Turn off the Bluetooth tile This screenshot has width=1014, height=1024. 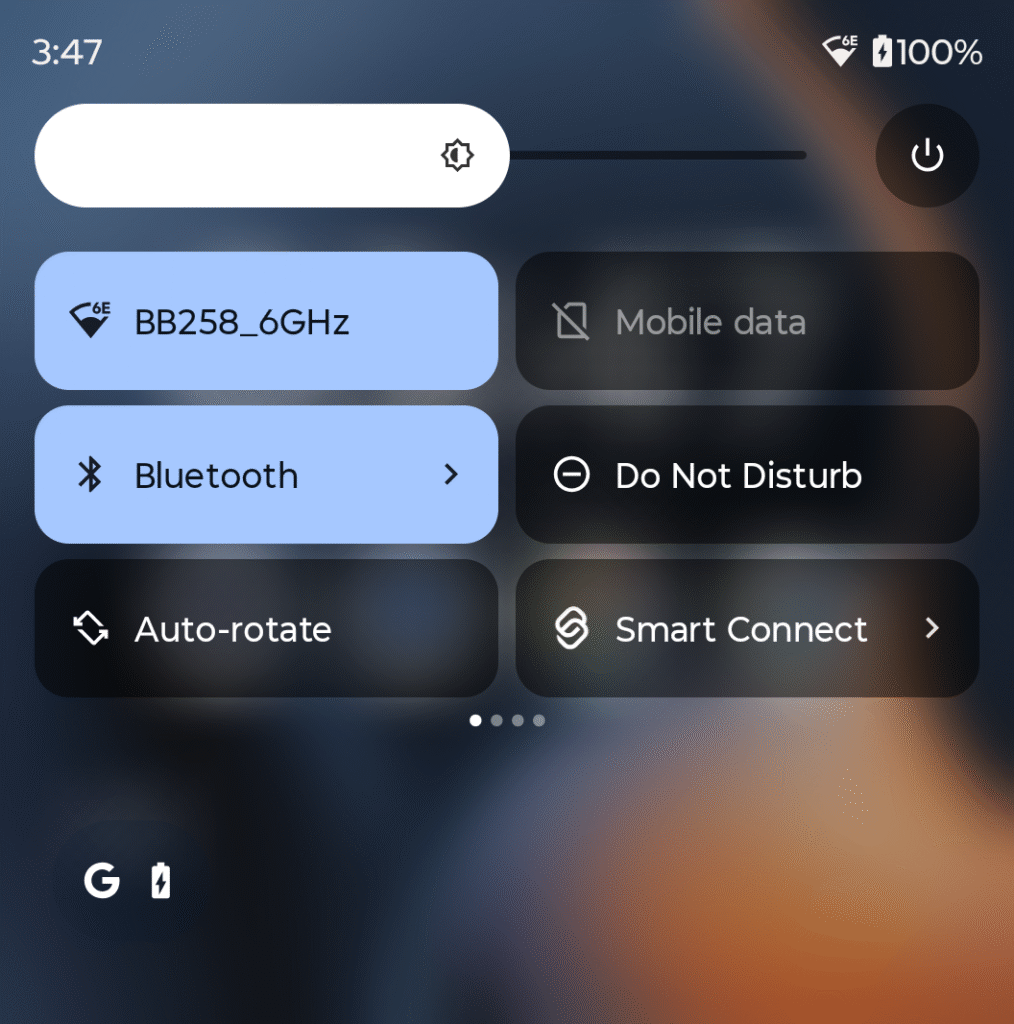pos(240,475)
